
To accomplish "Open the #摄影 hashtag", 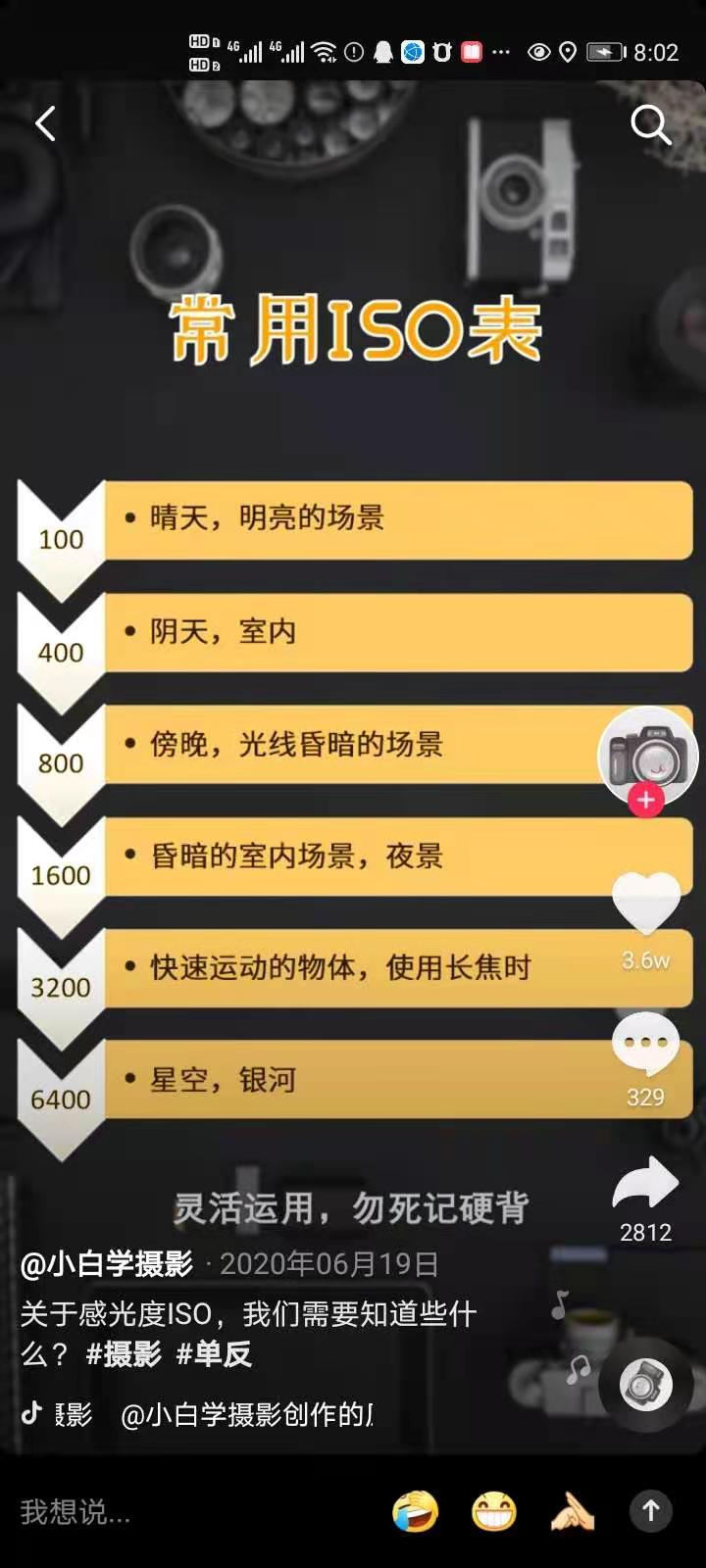I will (124, 1354).
